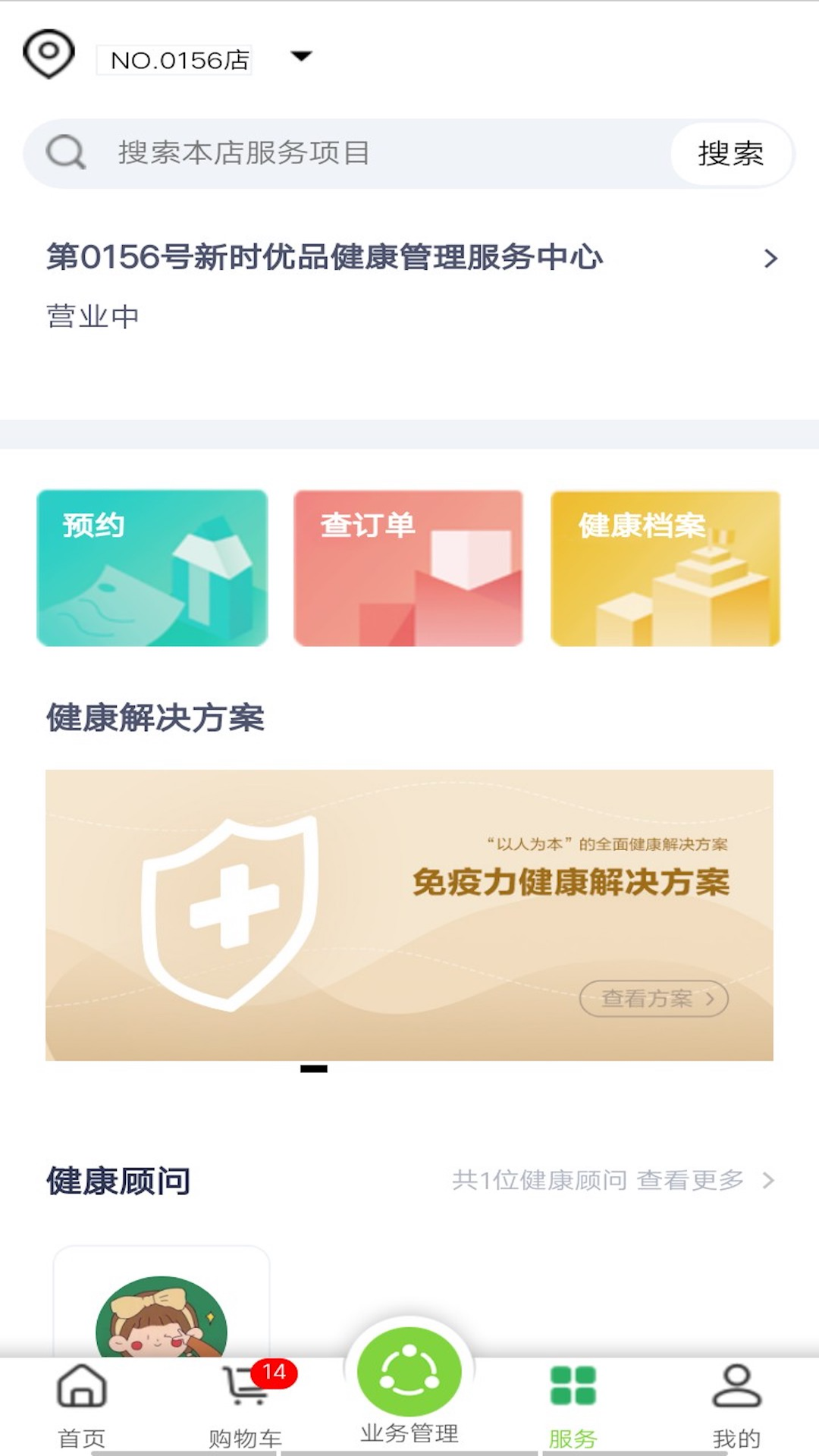Tap the 搜索 button
Viewport: 819px width, 1456px height.
pos(730,154)
